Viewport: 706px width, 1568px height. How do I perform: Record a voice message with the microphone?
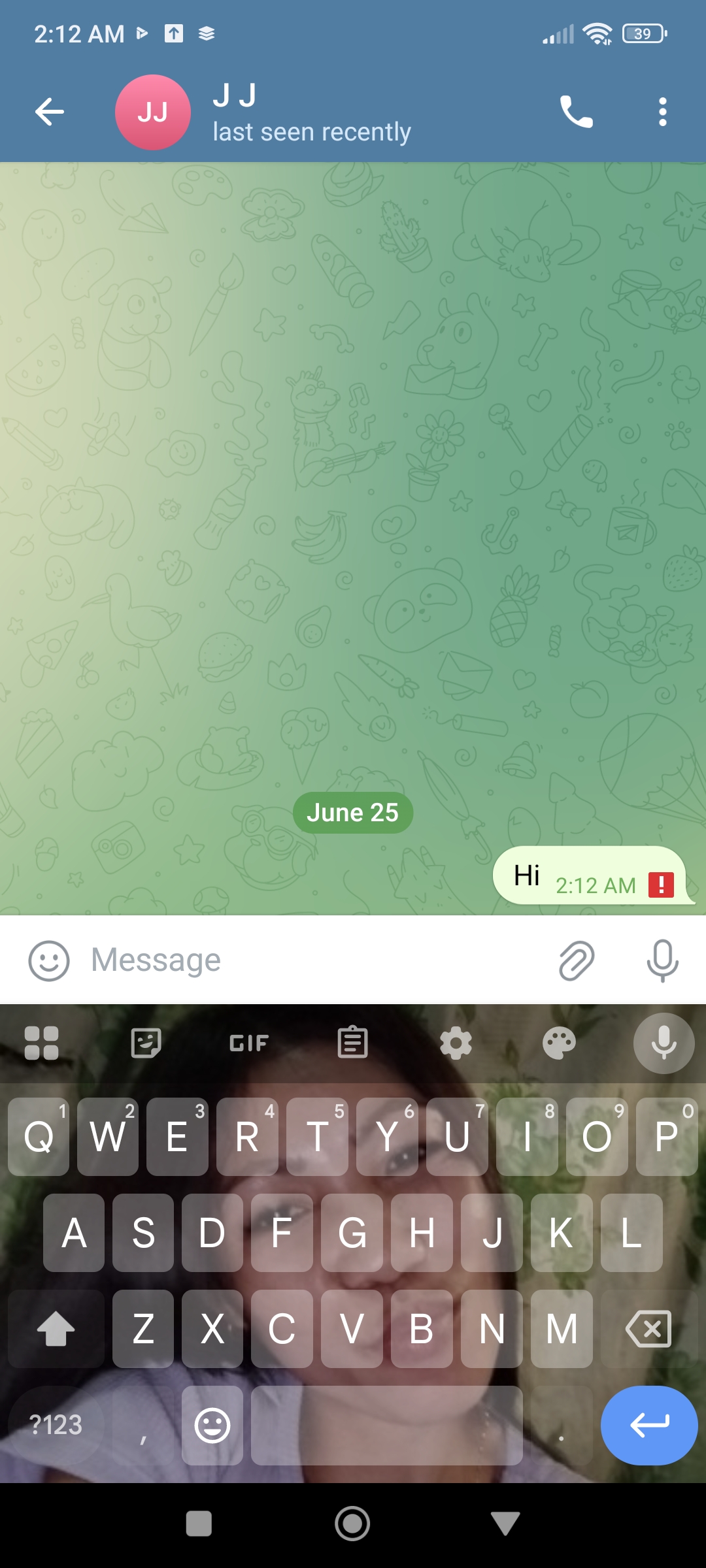[662, 960]
